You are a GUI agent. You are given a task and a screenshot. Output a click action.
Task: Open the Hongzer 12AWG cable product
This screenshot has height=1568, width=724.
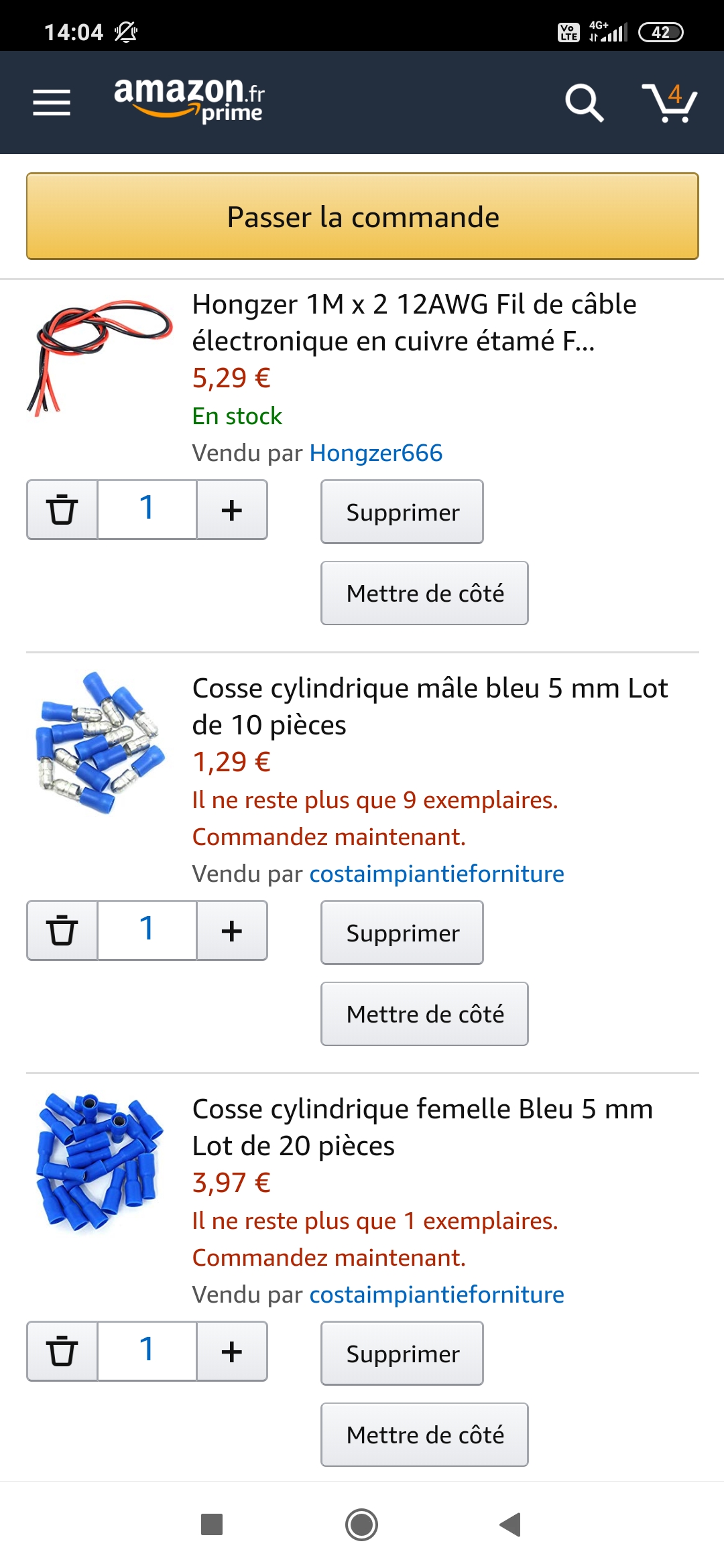pos(414,322)
